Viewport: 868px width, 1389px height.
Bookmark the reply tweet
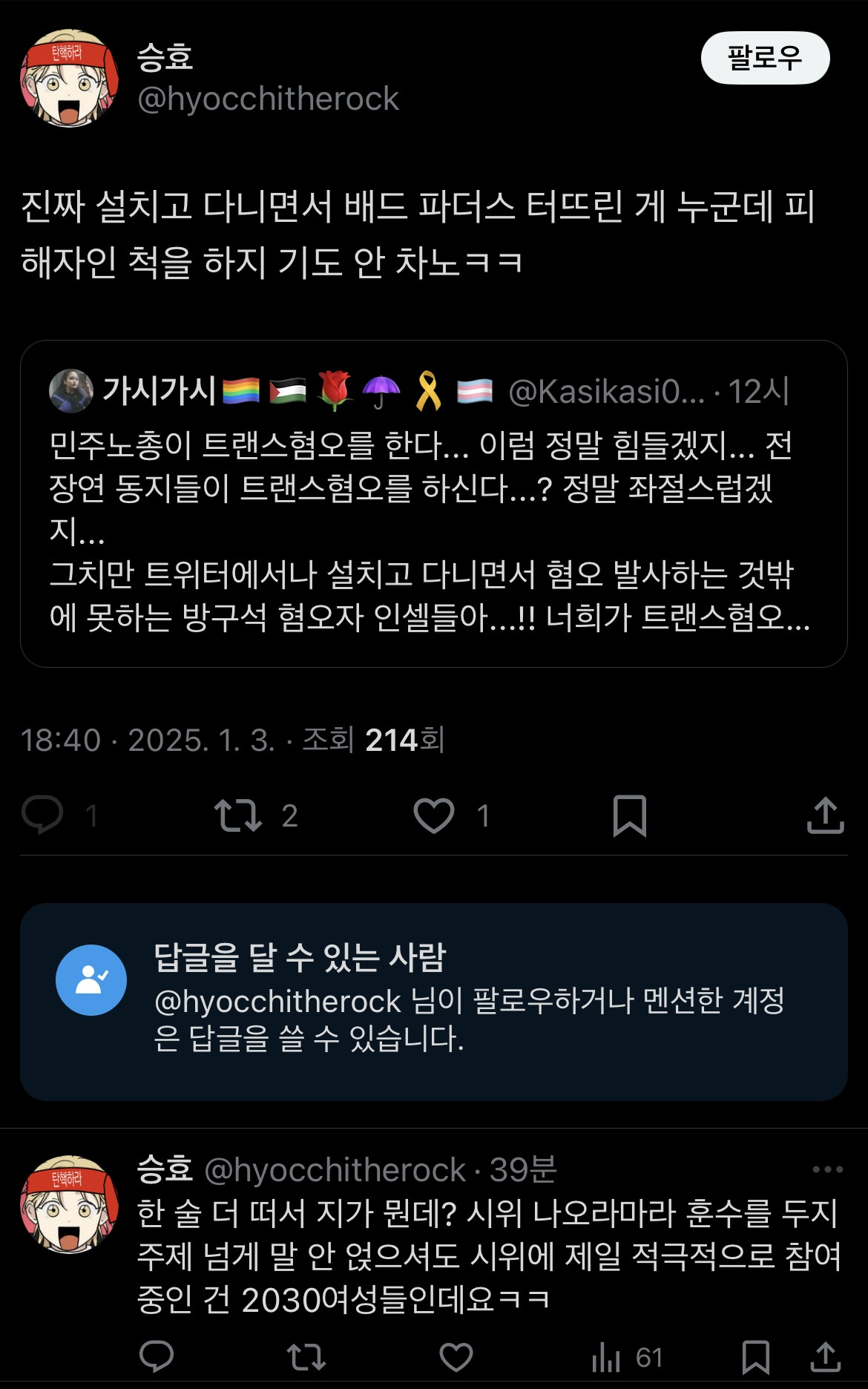click(x=755, y=1354)
